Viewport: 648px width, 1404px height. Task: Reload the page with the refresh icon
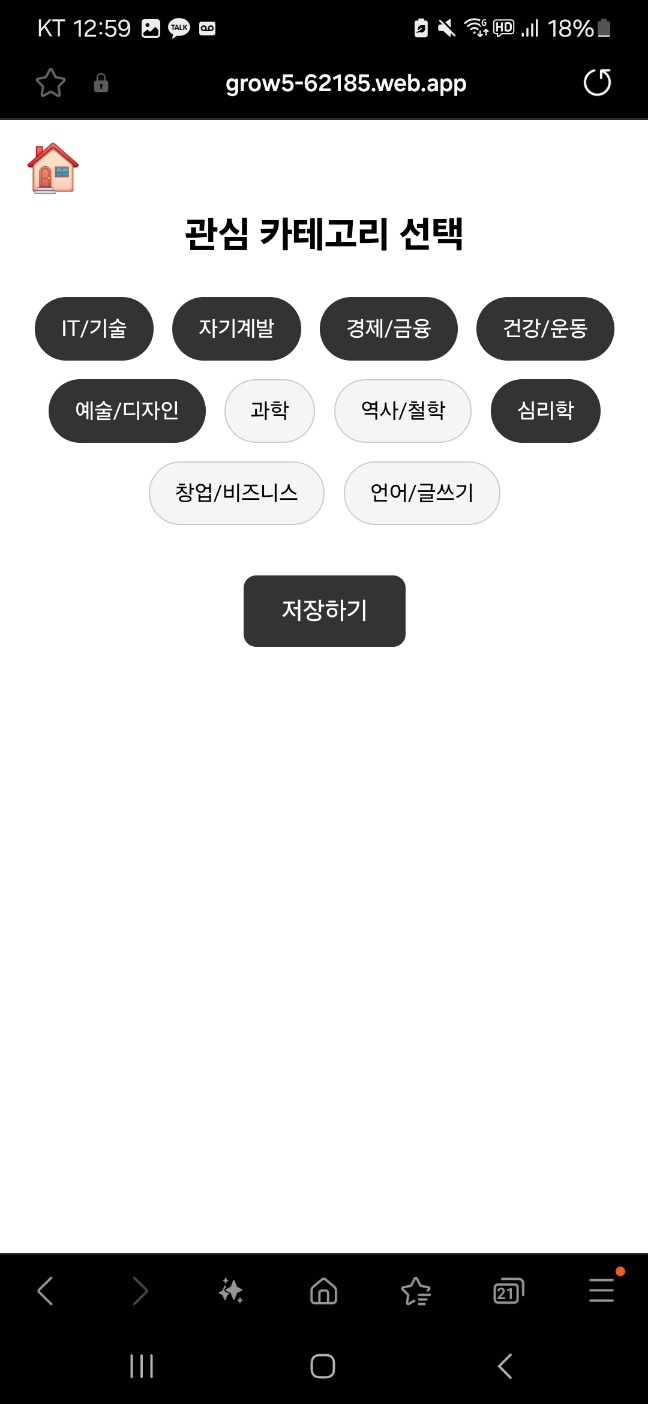coord(597,83)
